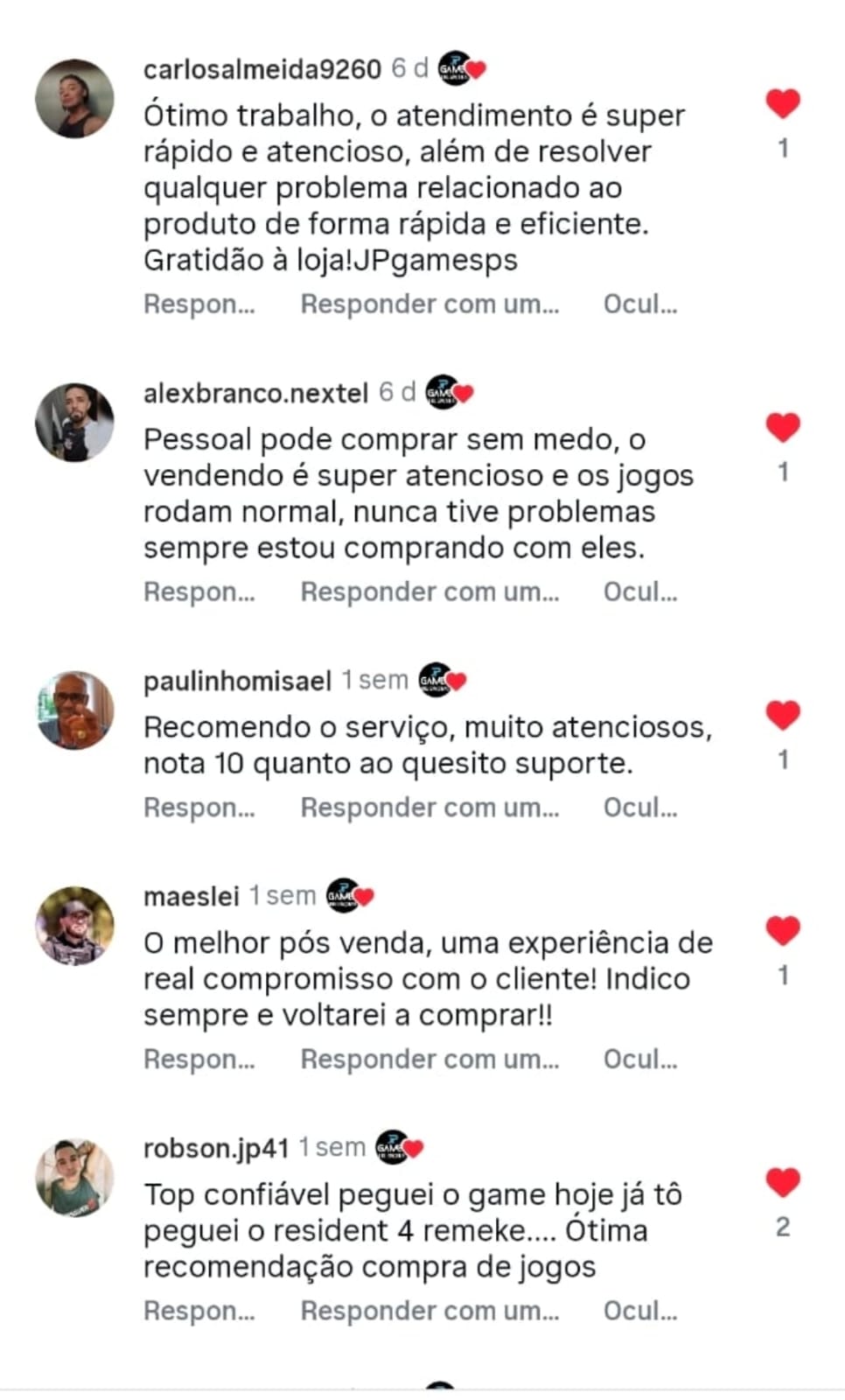
Task: Unlike alexbranco.nextel's comment heart
Action: [783, 428]
